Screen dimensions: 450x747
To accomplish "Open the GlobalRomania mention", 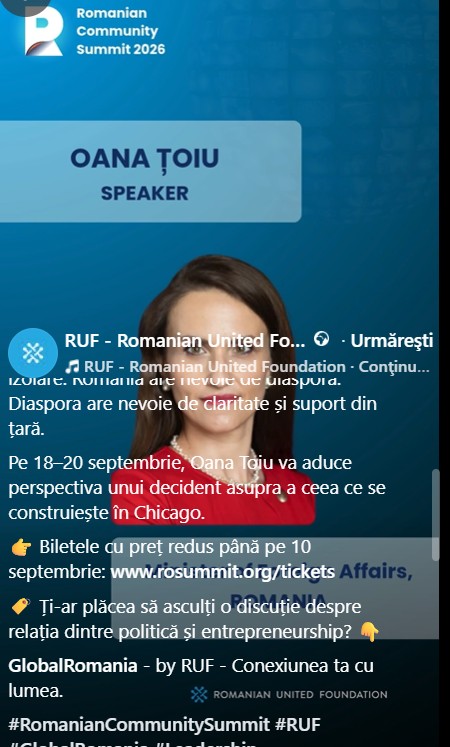I will click(73, 665).
